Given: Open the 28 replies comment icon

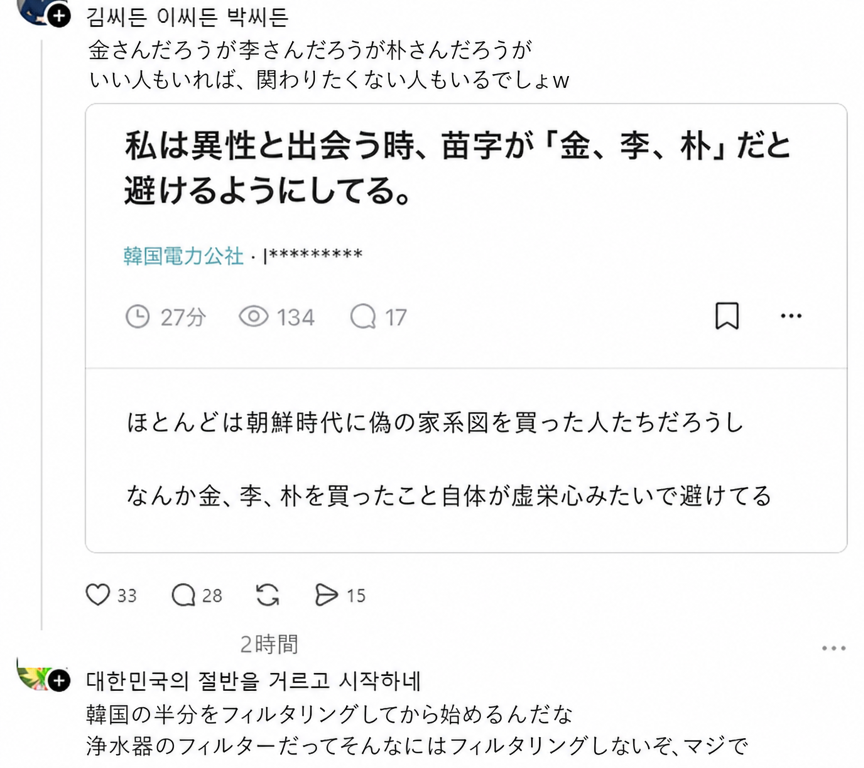Looking at the screenshot, I should pyautogui.click(x=183, y=595).
